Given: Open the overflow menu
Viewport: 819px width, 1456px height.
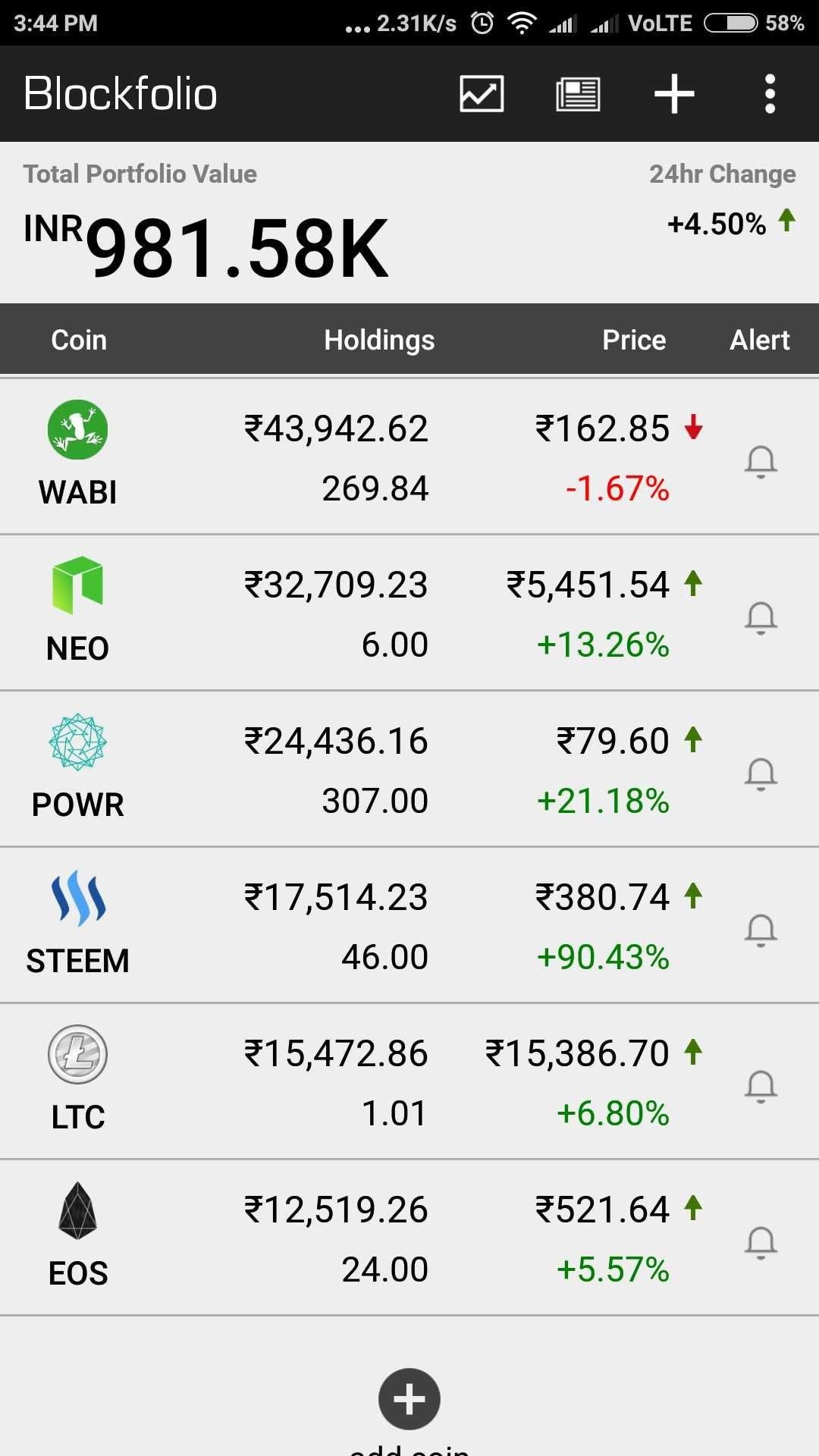Looking at the screenshot, I should click(x=770, y=94).
